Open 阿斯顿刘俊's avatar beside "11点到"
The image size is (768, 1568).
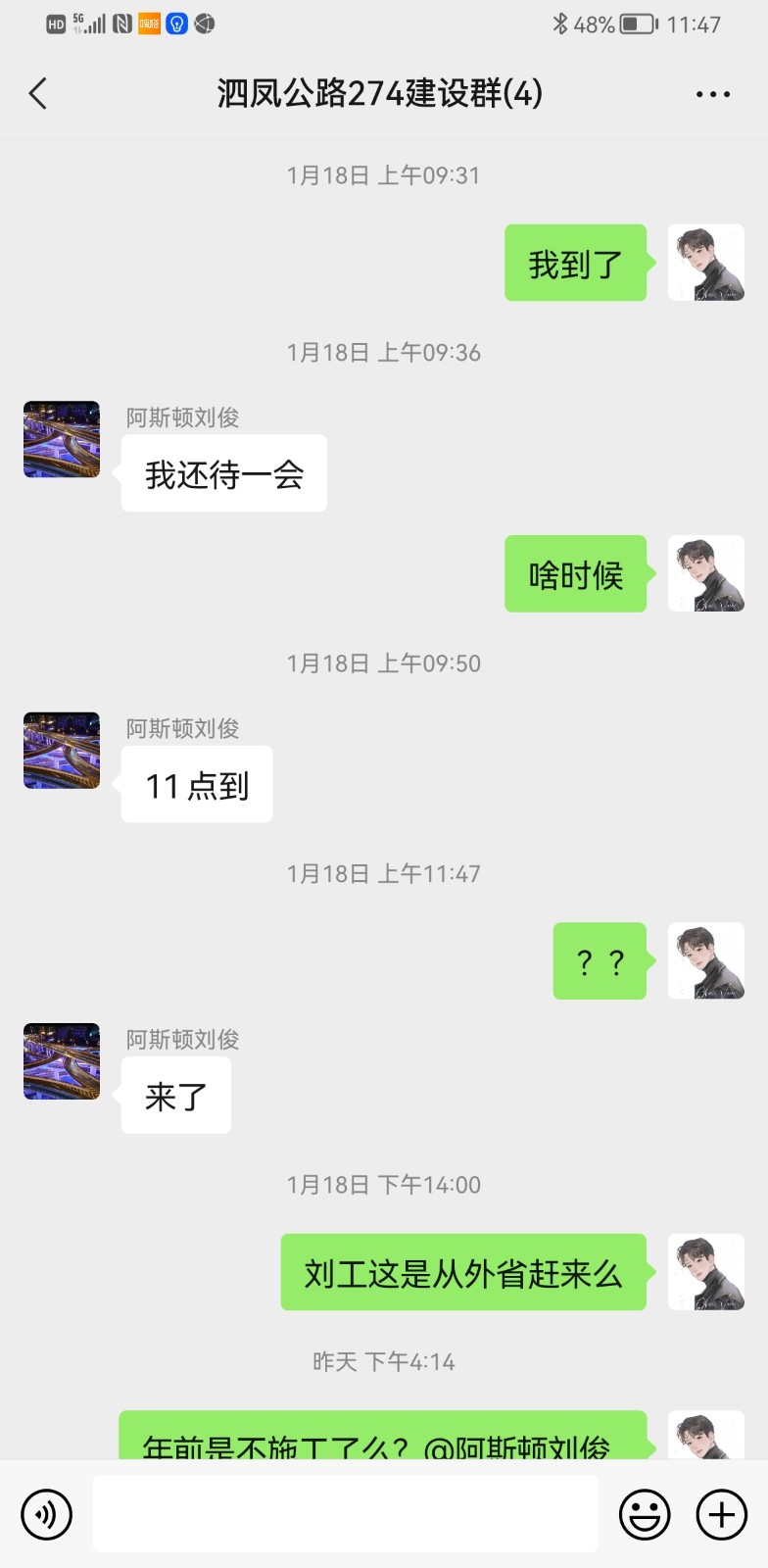coord(62,751)
